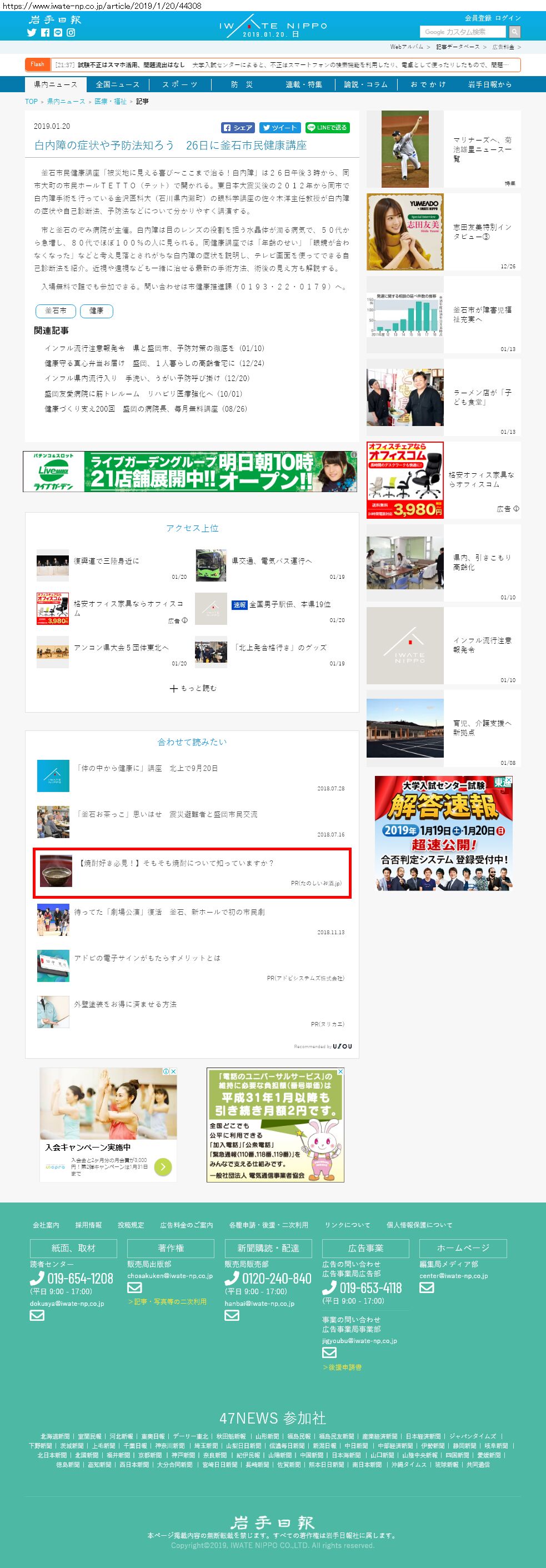
Task: Open the Twitter icon in the header
Action: 32,33
